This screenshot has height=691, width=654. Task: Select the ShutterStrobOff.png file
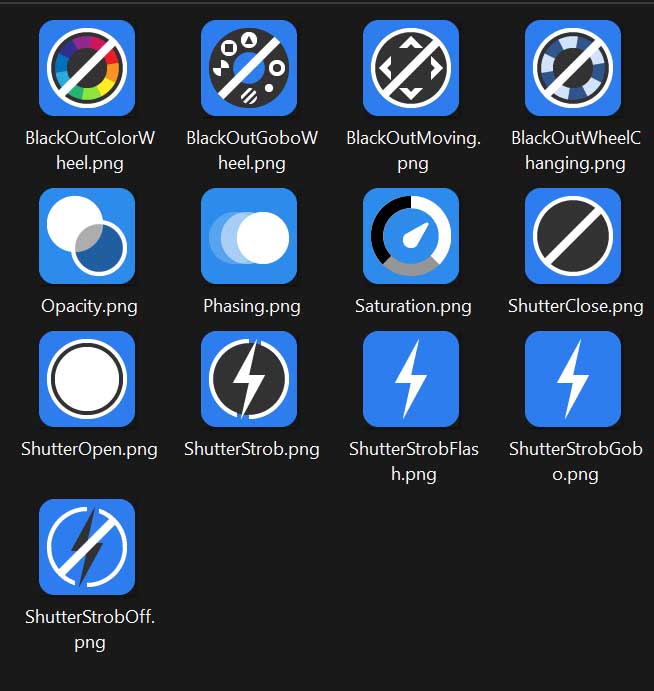point(87,547)
